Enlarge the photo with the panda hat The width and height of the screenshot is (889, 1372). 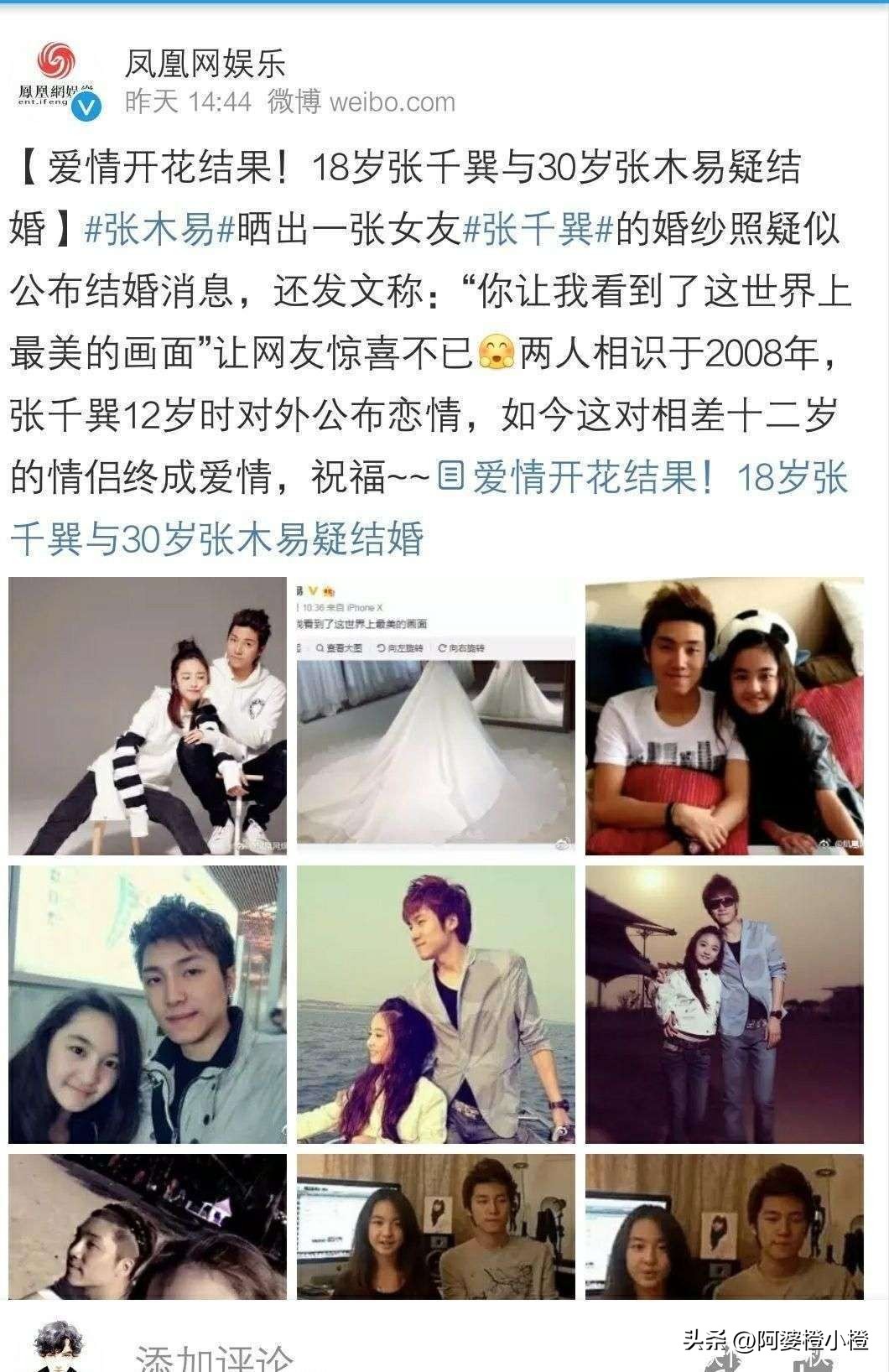pos(724,716)
